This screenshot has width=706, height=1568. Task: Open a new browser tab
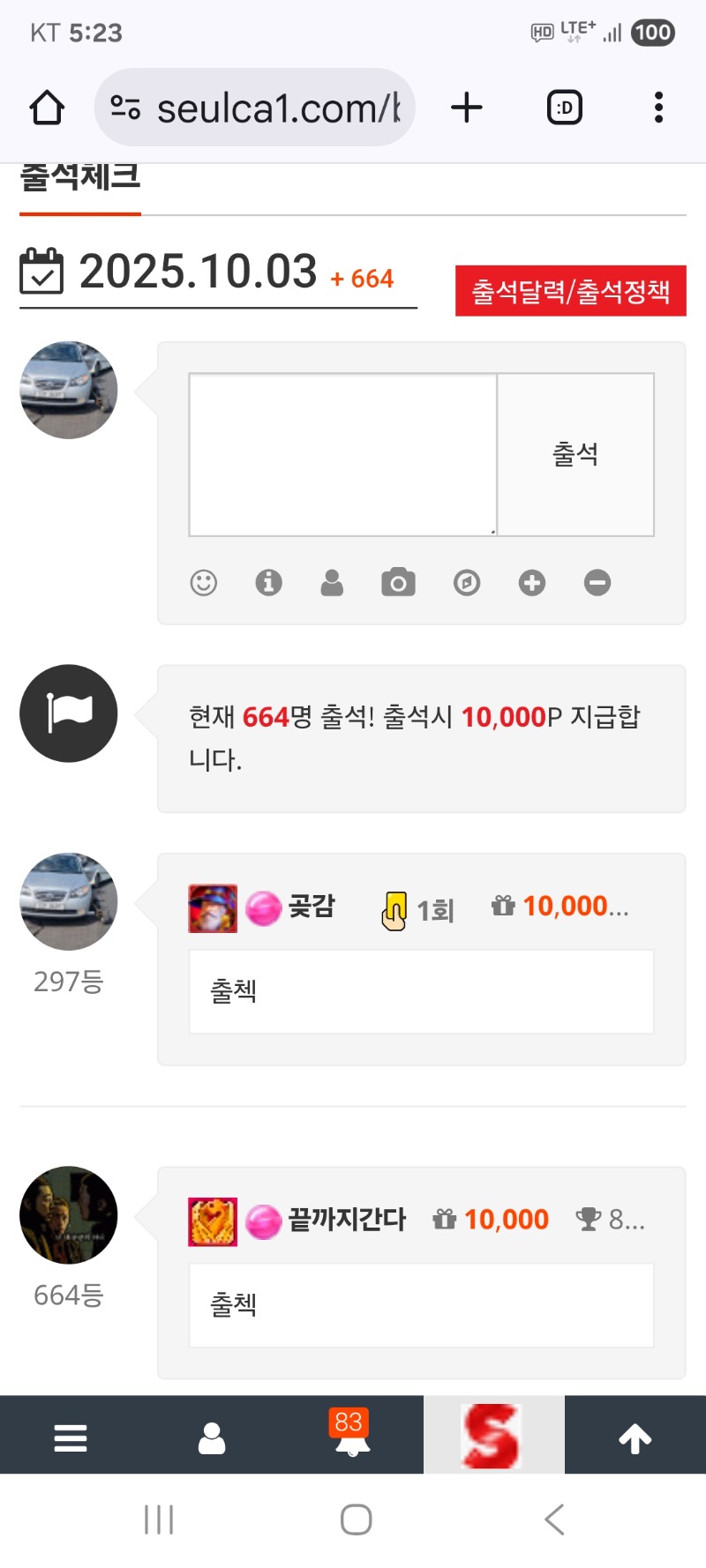coord(467,108)
